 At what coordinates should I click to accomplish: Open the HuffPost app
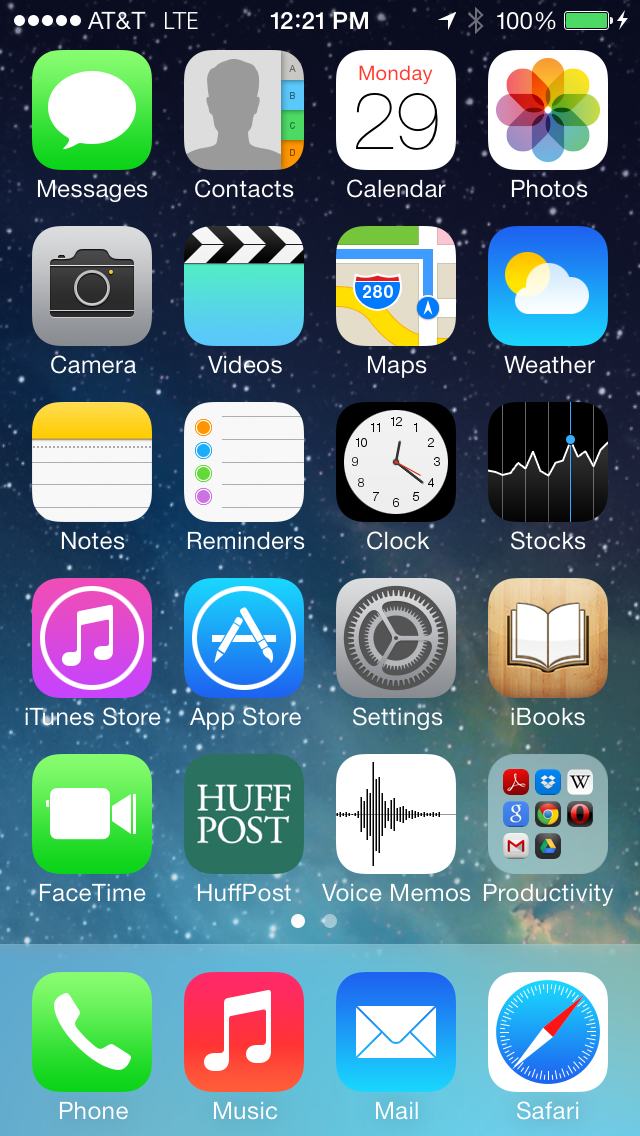coord(244,814)
